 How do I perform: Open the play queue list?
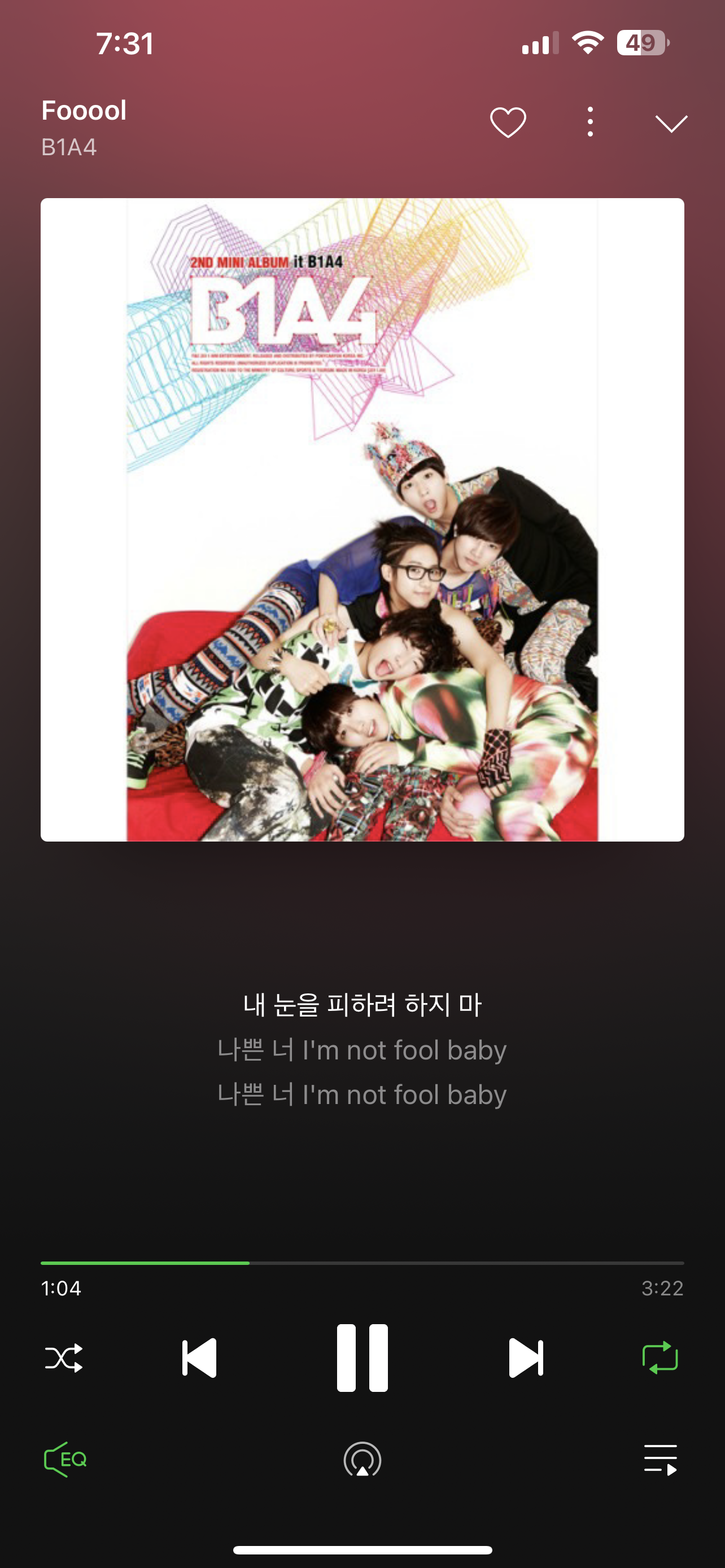click(661, 1460)
